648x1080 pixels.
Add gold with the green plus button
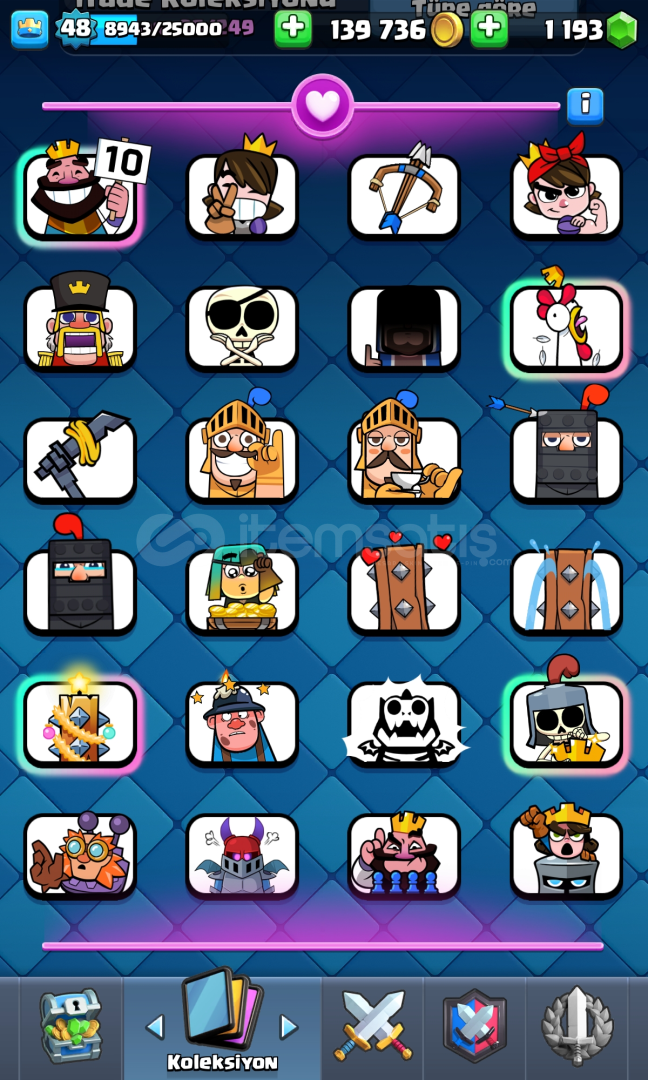click(x=293, y=30)
